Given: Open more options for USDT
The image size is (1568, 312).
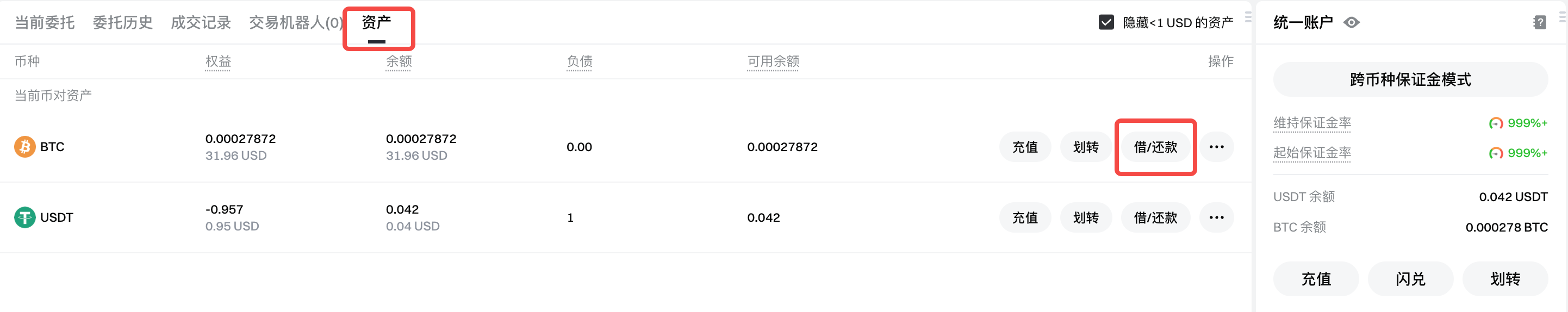Looking at the screenshot, I should click(x=1216, y=217).
